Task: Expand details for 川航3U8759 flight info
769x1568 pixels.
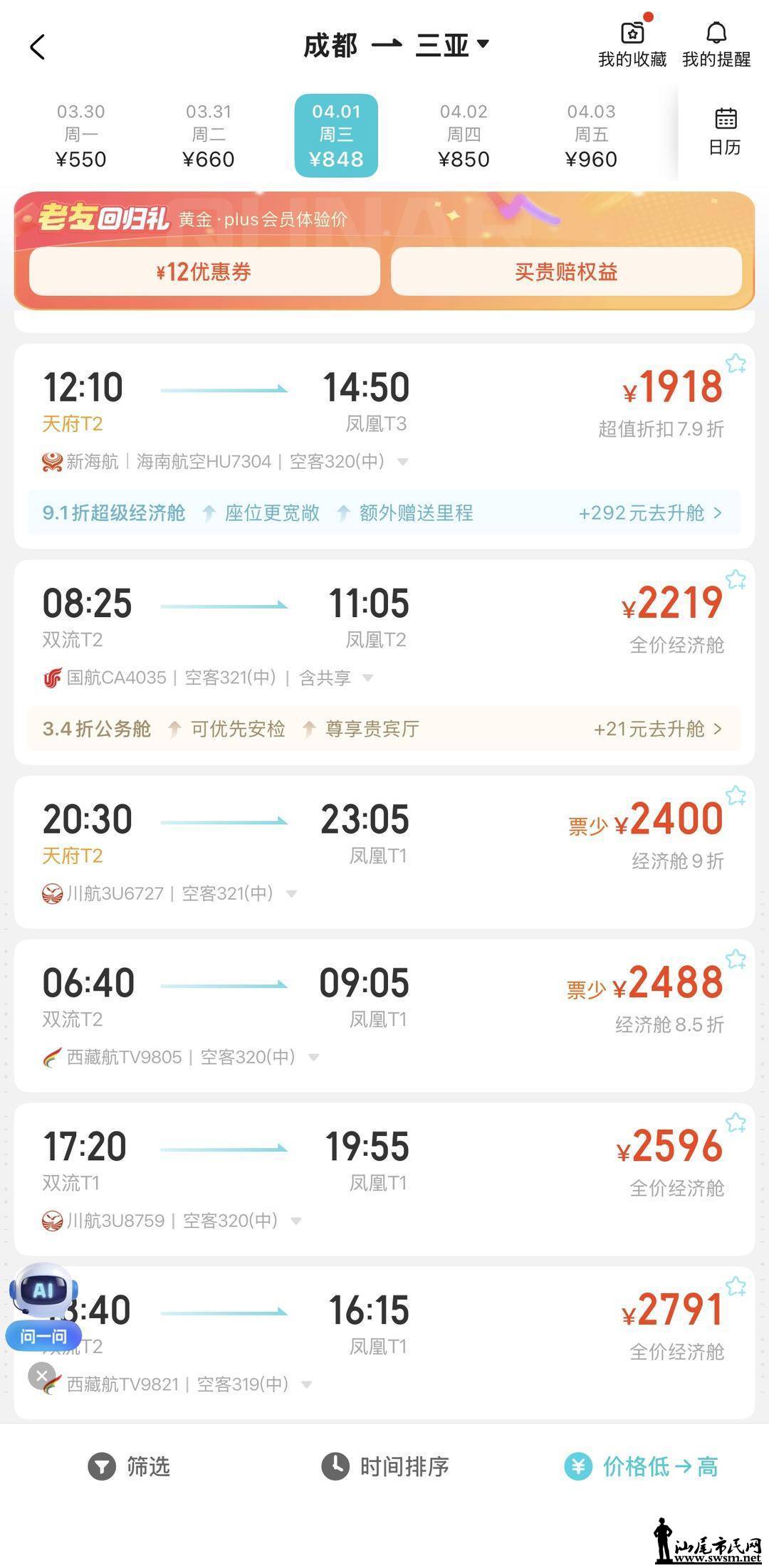Action: coord(296,1221)
